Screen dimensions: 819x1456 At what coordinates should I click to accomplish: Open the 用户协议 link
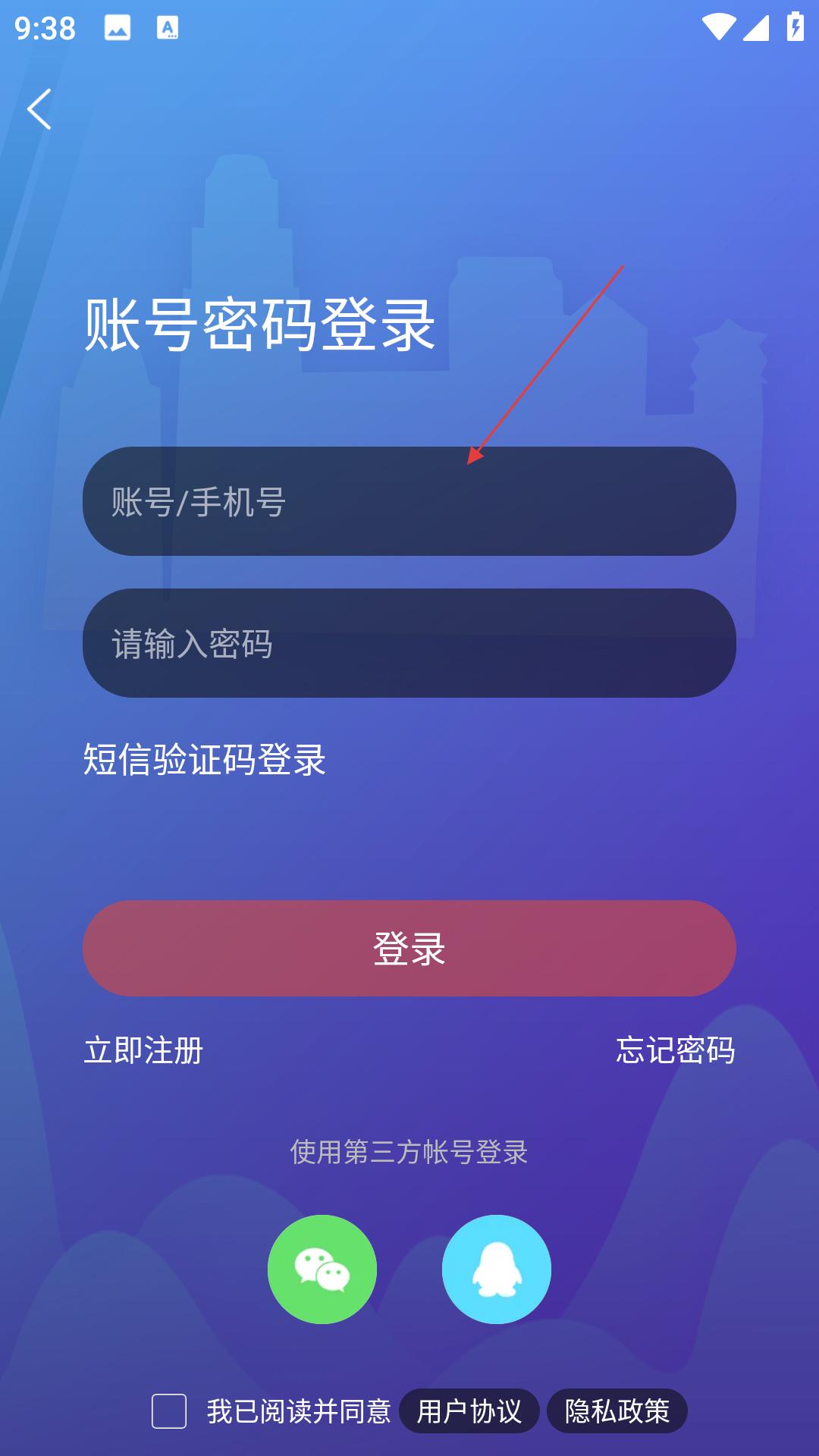(x=469, y=1411)
